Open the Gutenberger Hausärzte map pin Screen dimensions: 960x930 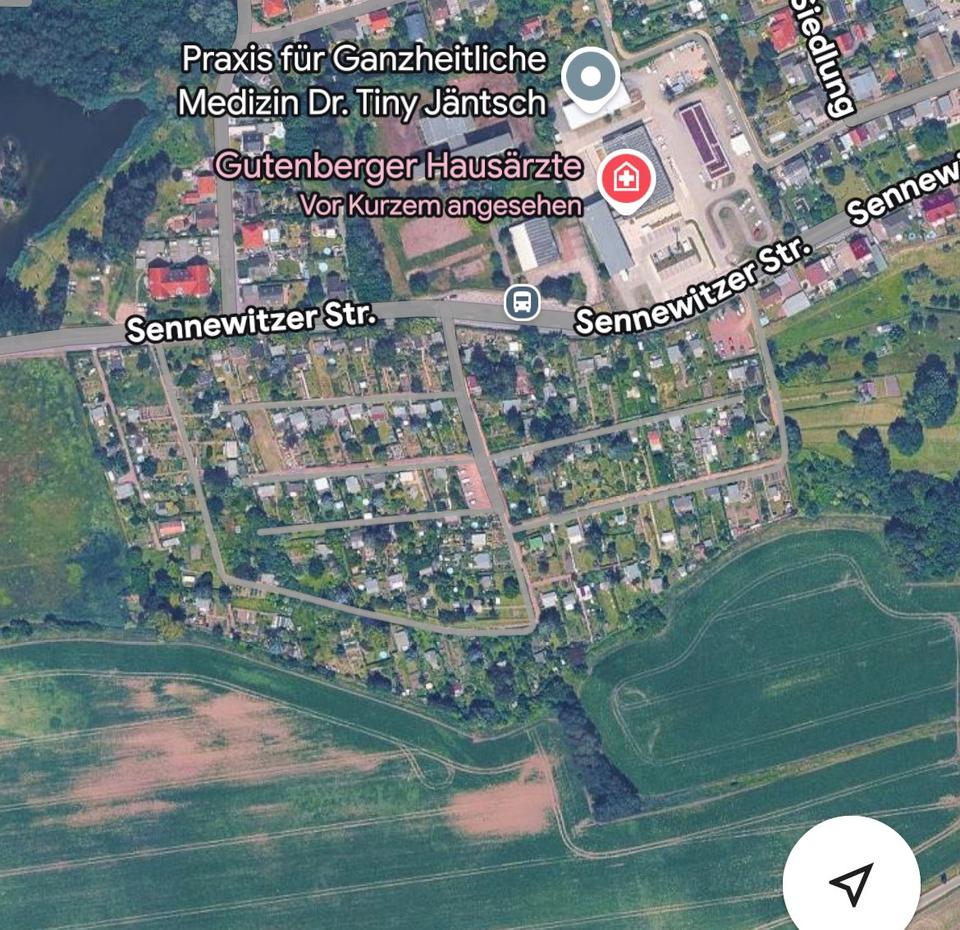tap(625, 181)
